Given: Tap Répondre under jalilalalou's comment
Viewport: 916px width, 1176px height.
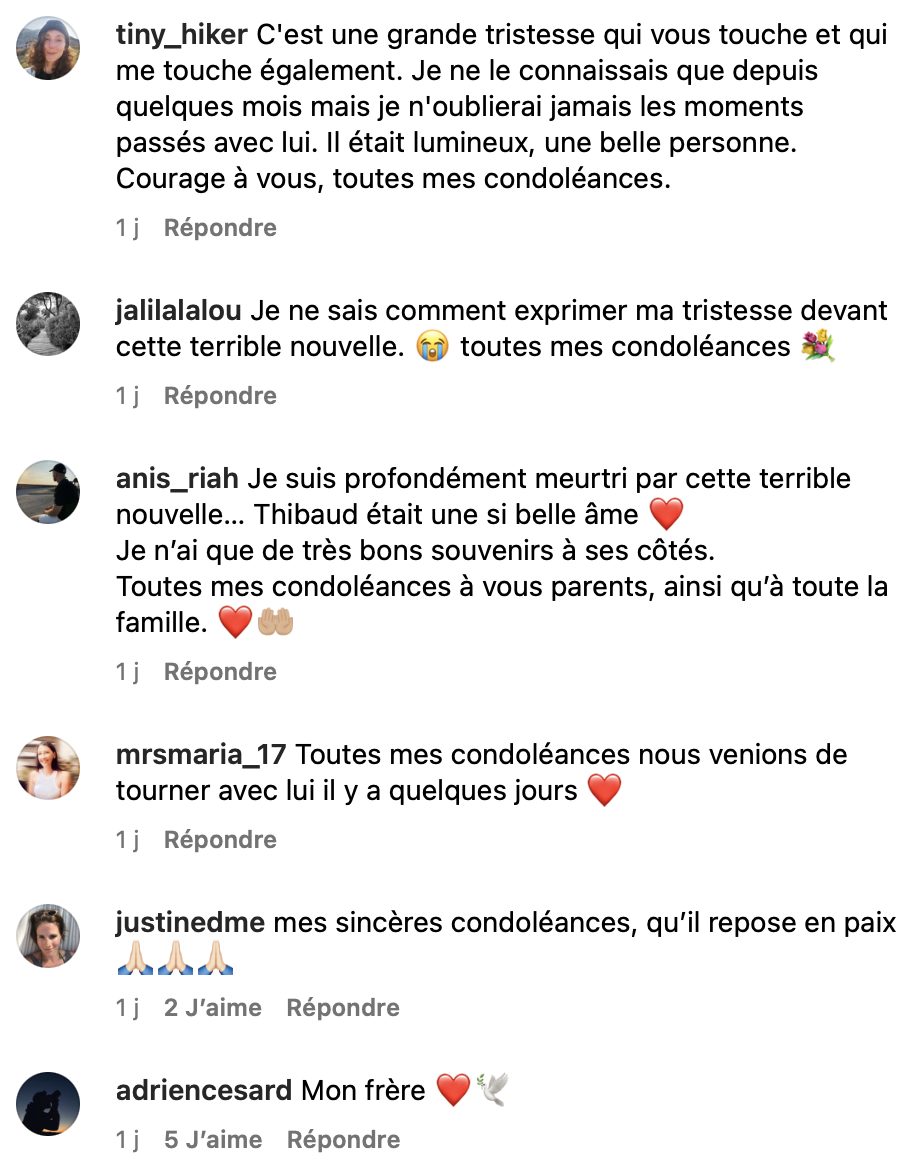Looking at the screenshot, I should click(220, 396).
